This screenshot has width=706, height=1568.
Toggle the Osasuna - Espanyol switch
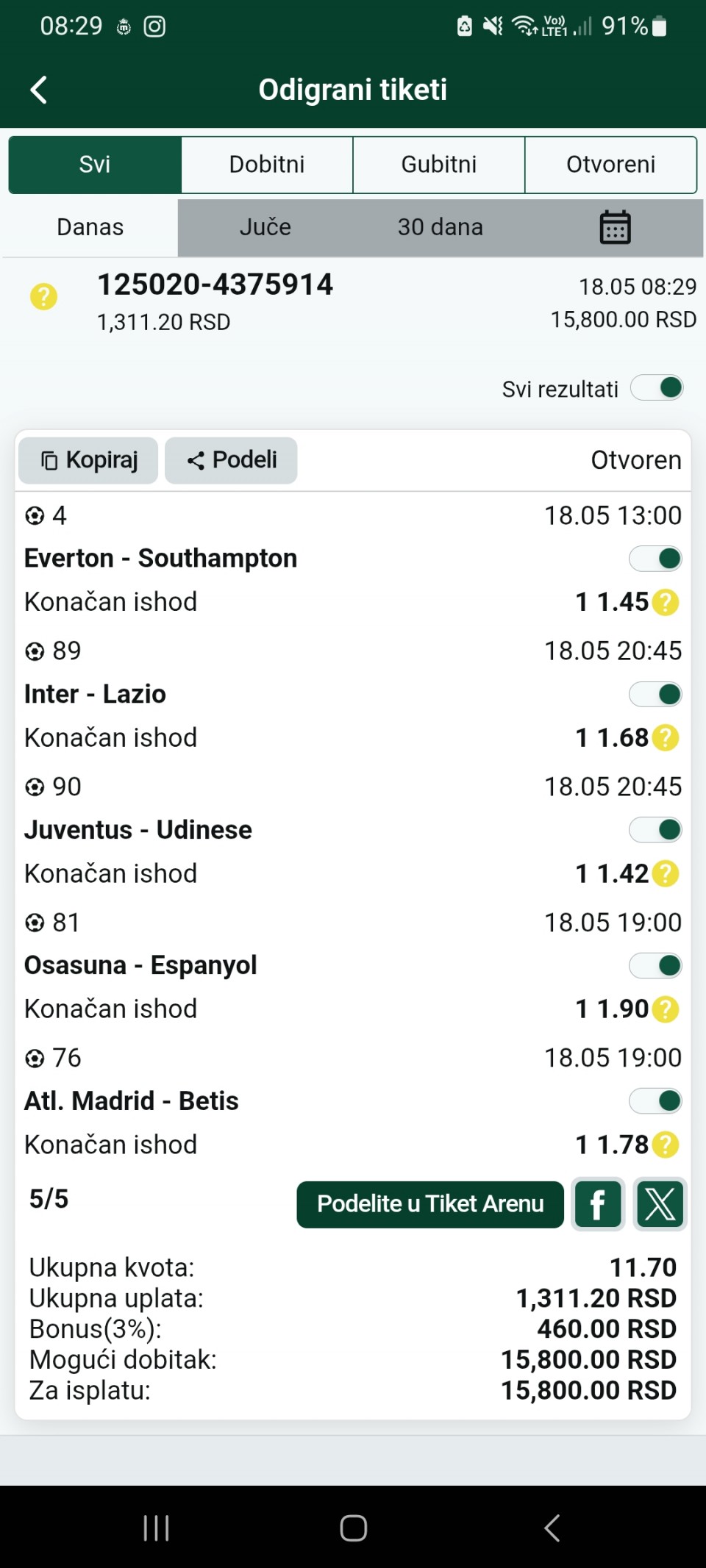click(x=655, y=965)
